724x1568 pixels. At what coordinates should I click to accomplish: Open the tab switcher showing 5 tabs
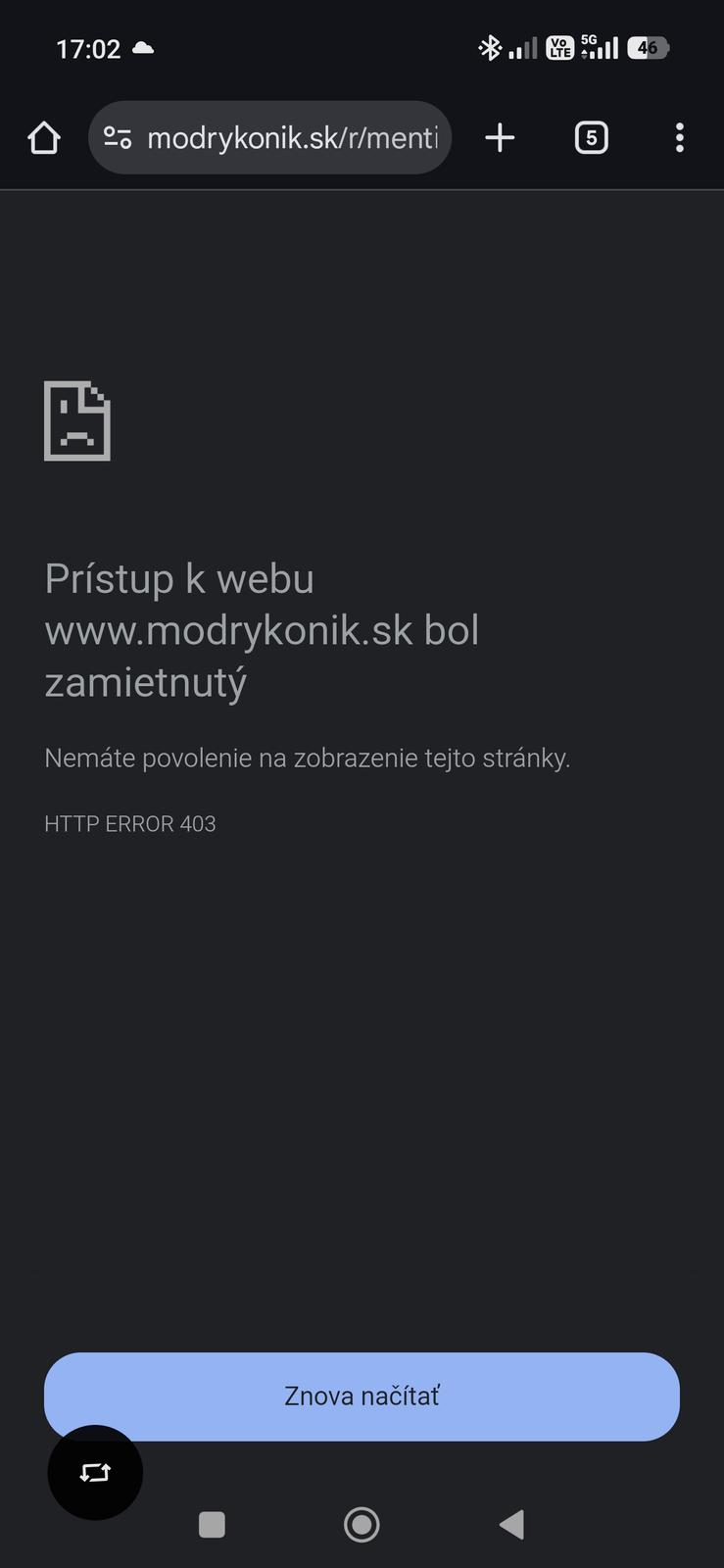click(x=591, y=138)
